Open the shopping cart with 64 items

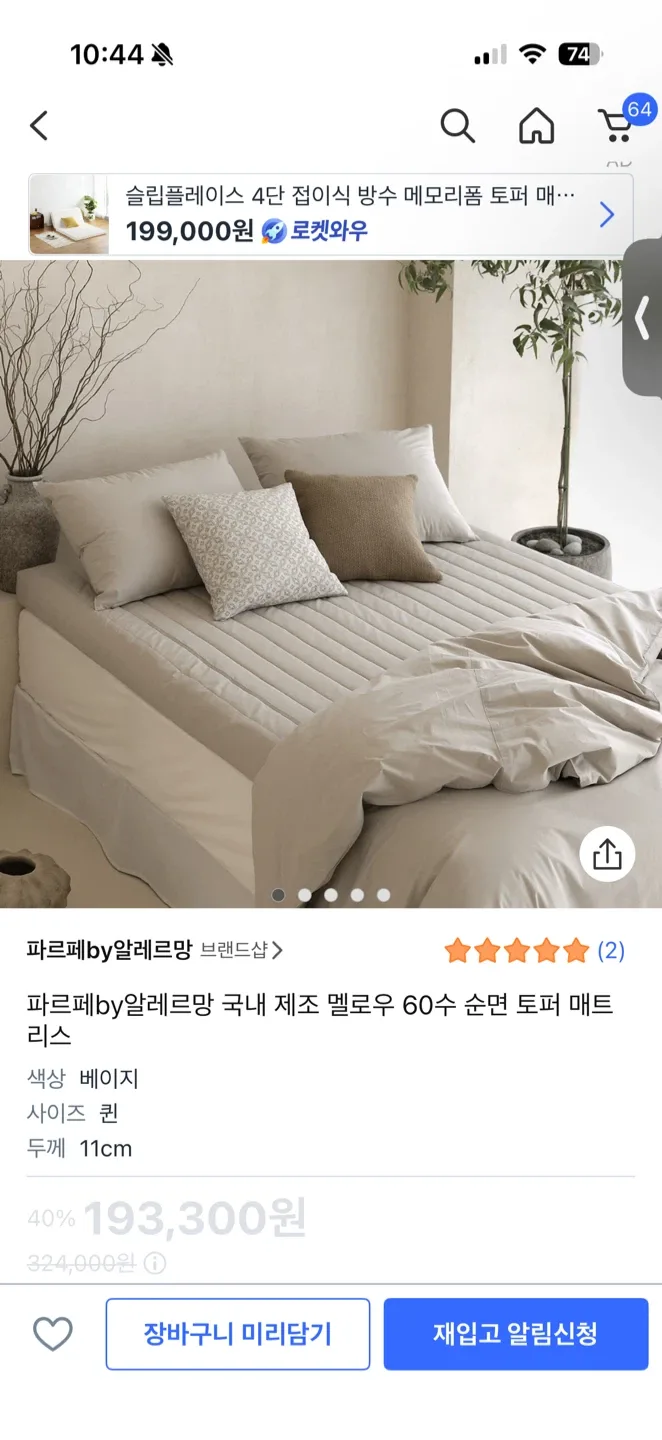(x=618, y=124)
